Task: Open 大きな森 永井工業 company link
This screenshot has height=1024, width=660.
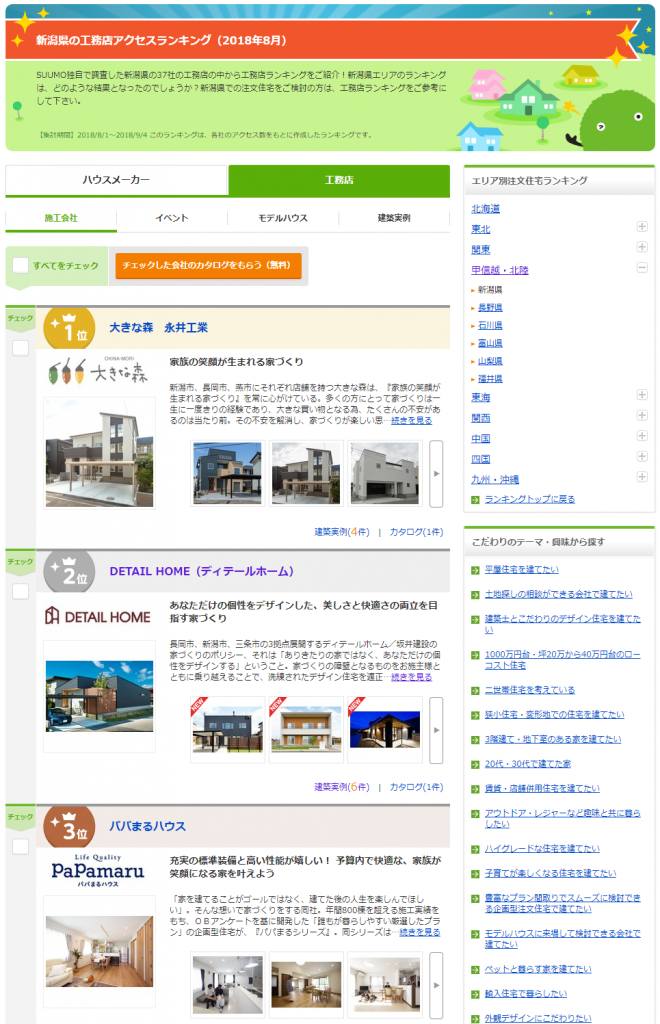Action: pos(158,328)
